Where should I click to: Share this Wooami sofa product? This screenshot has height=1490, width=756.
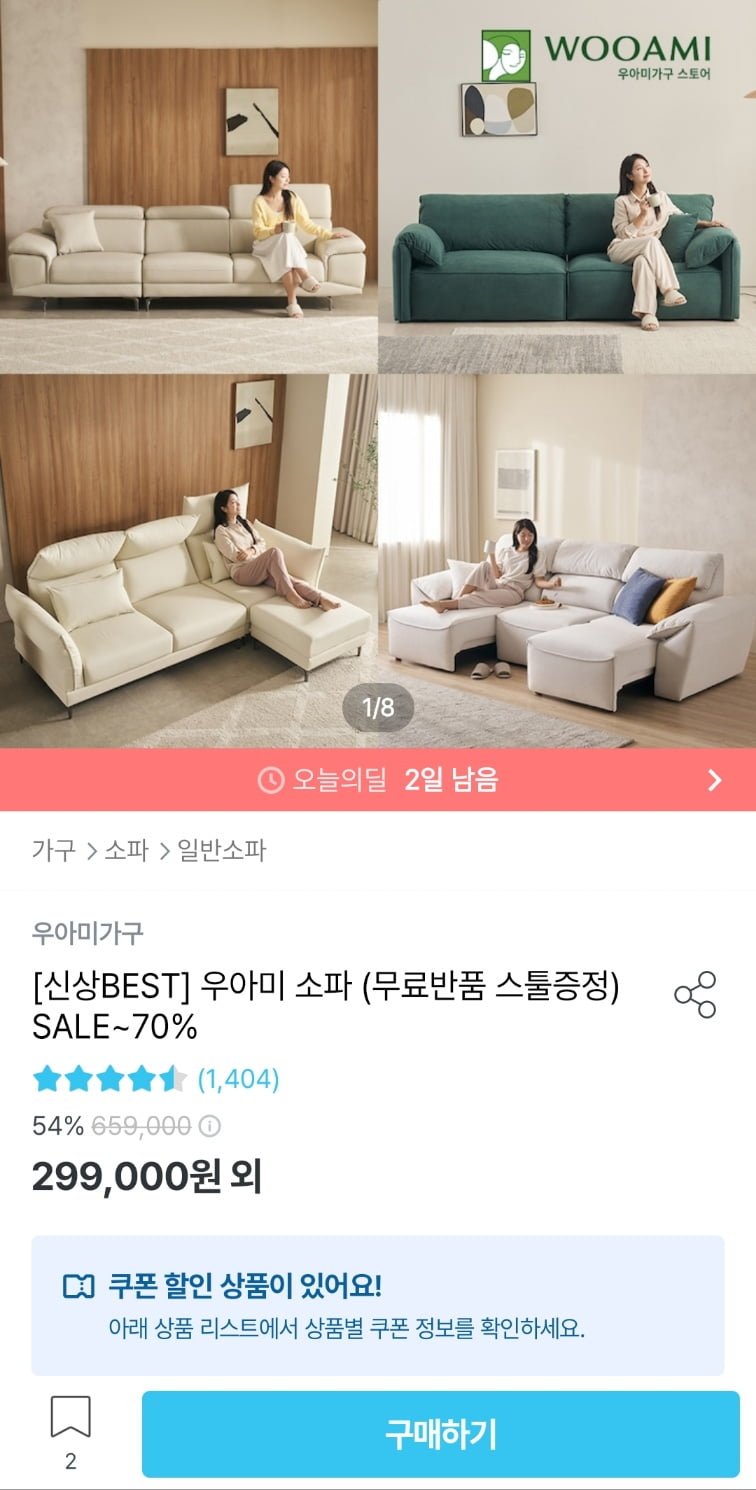pos(695,994)
